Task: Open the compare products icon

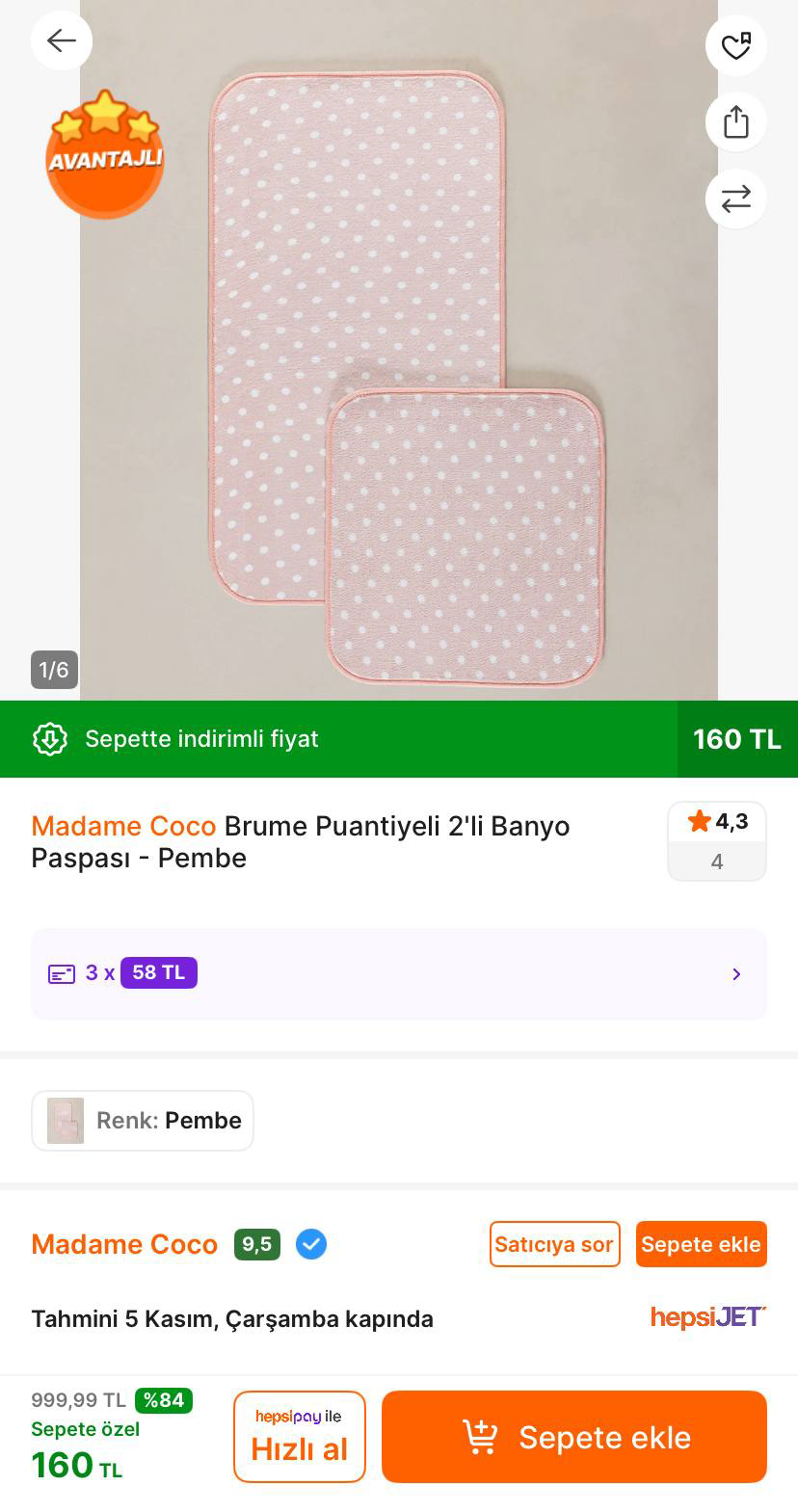Action: click(735, 199)
